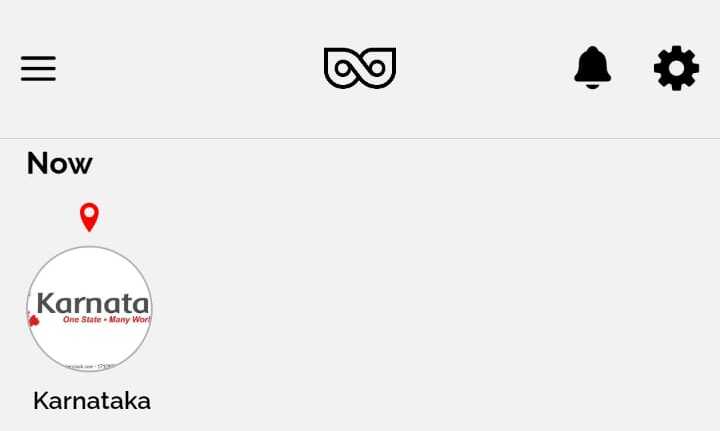This screenshot has width=720, height=431.
Task: Open the Karnataka location tile
Action: 89,309
